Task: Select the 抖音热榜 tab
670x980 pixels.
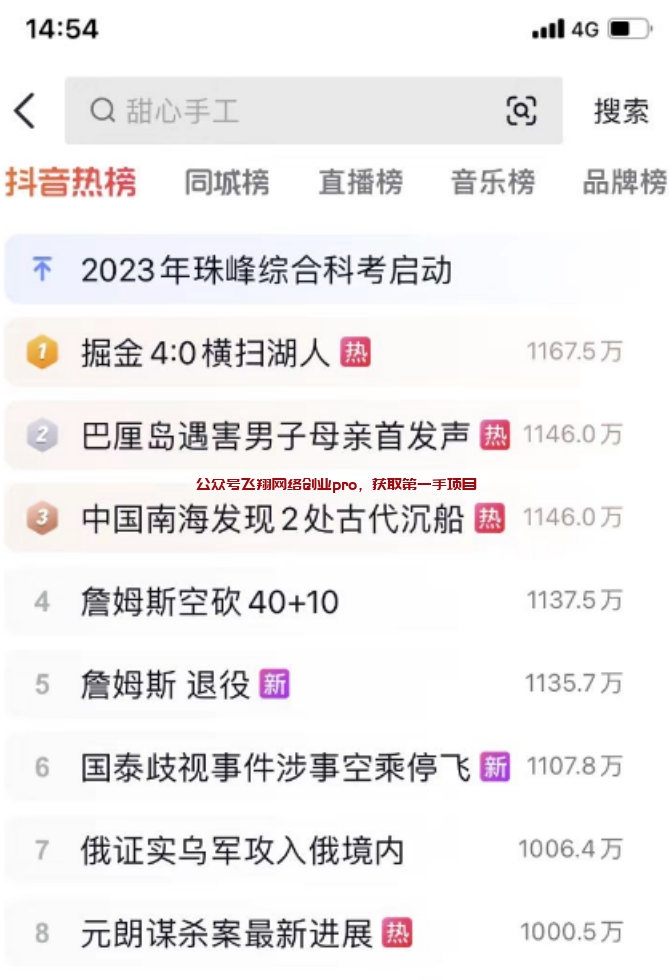Action: click(x=71, y=183)
